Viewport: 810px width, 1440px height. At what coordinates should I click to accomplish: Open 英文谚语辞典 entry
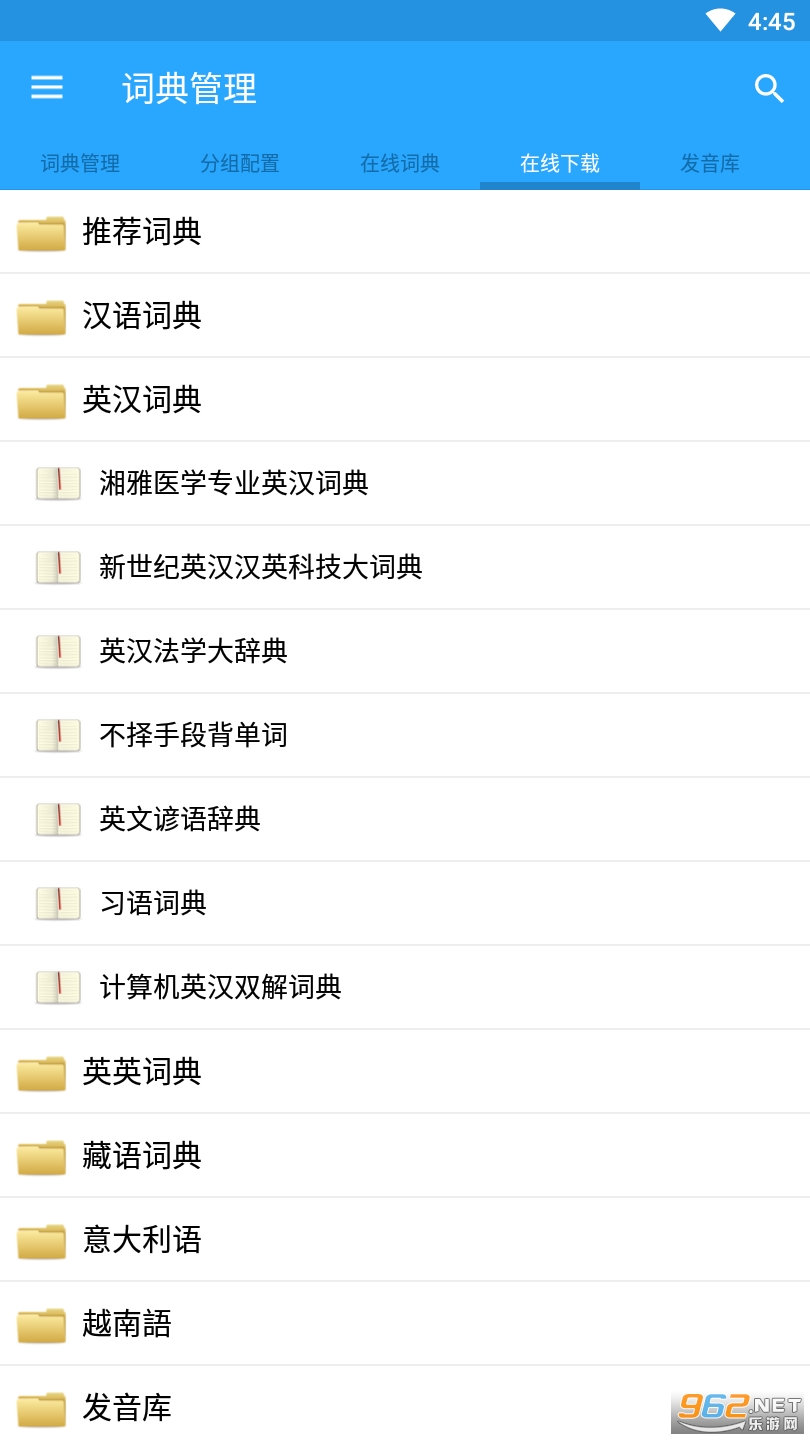pyautogui.click(x=180, y=820)
